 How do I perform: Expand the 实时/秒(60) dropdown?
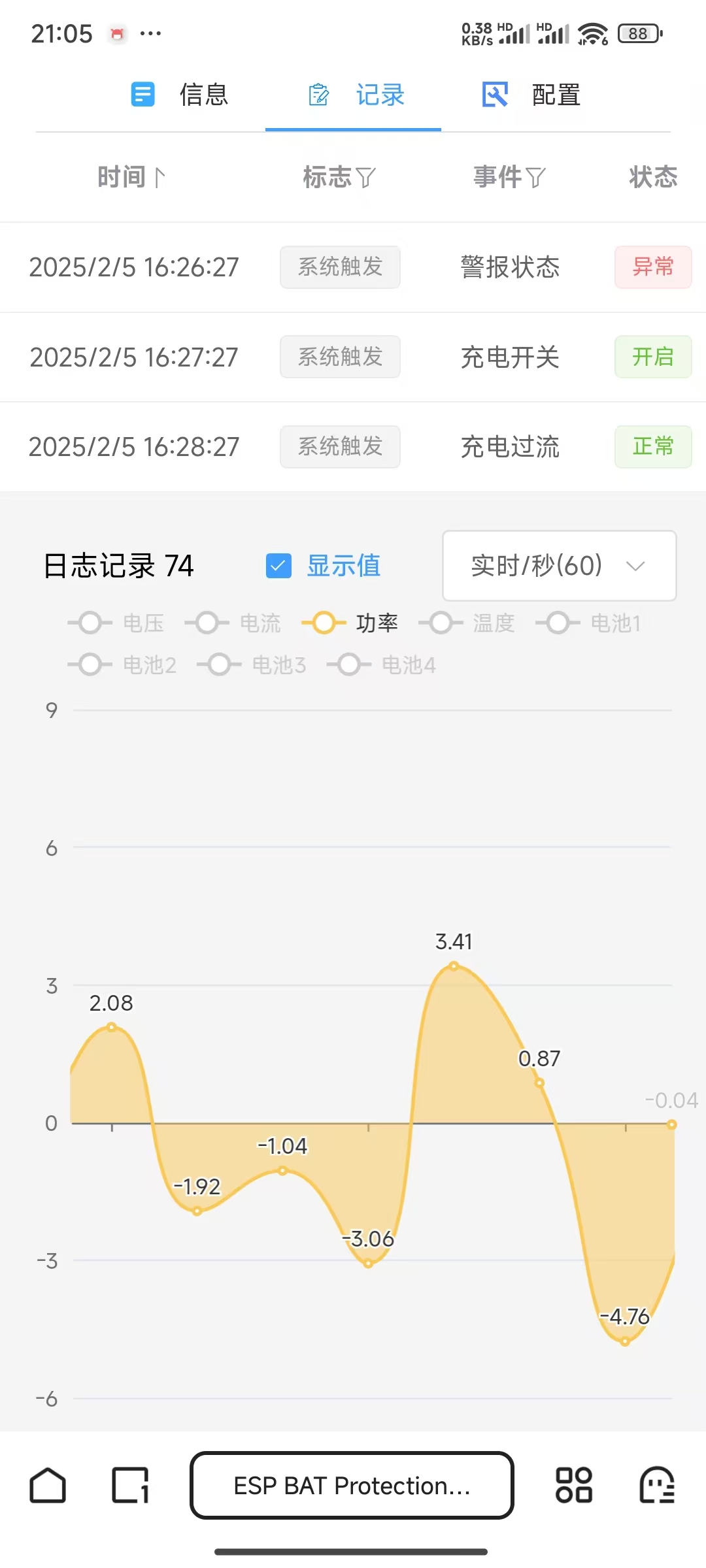pos(559,566)
